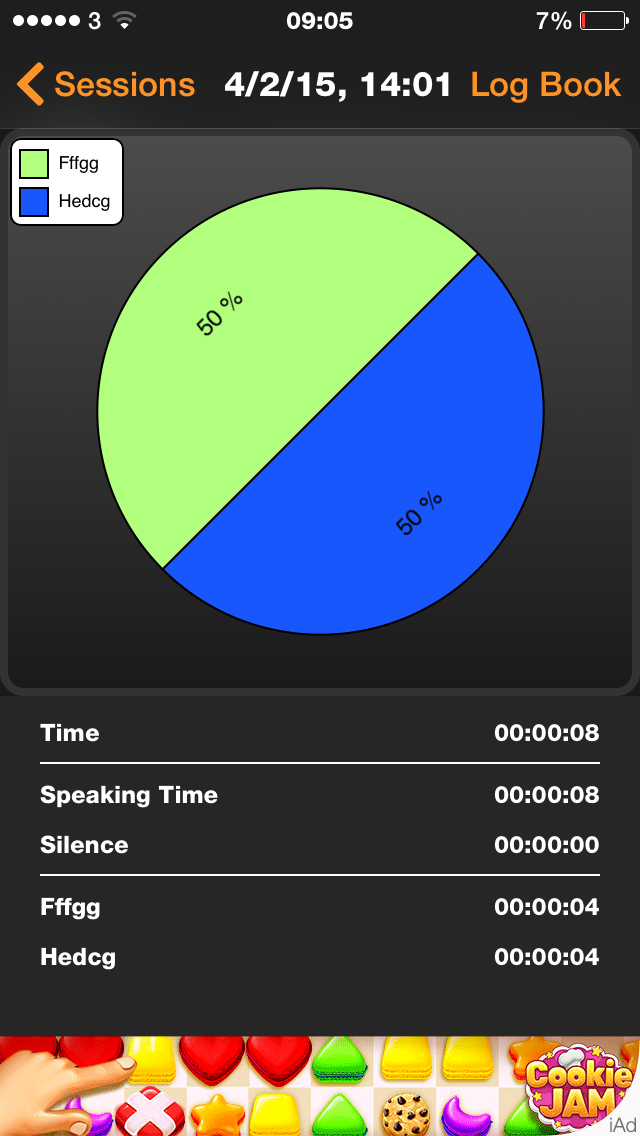The image size is (640, 1136).
Task: Go back to Sessions list
Action: tap(106, 85)
